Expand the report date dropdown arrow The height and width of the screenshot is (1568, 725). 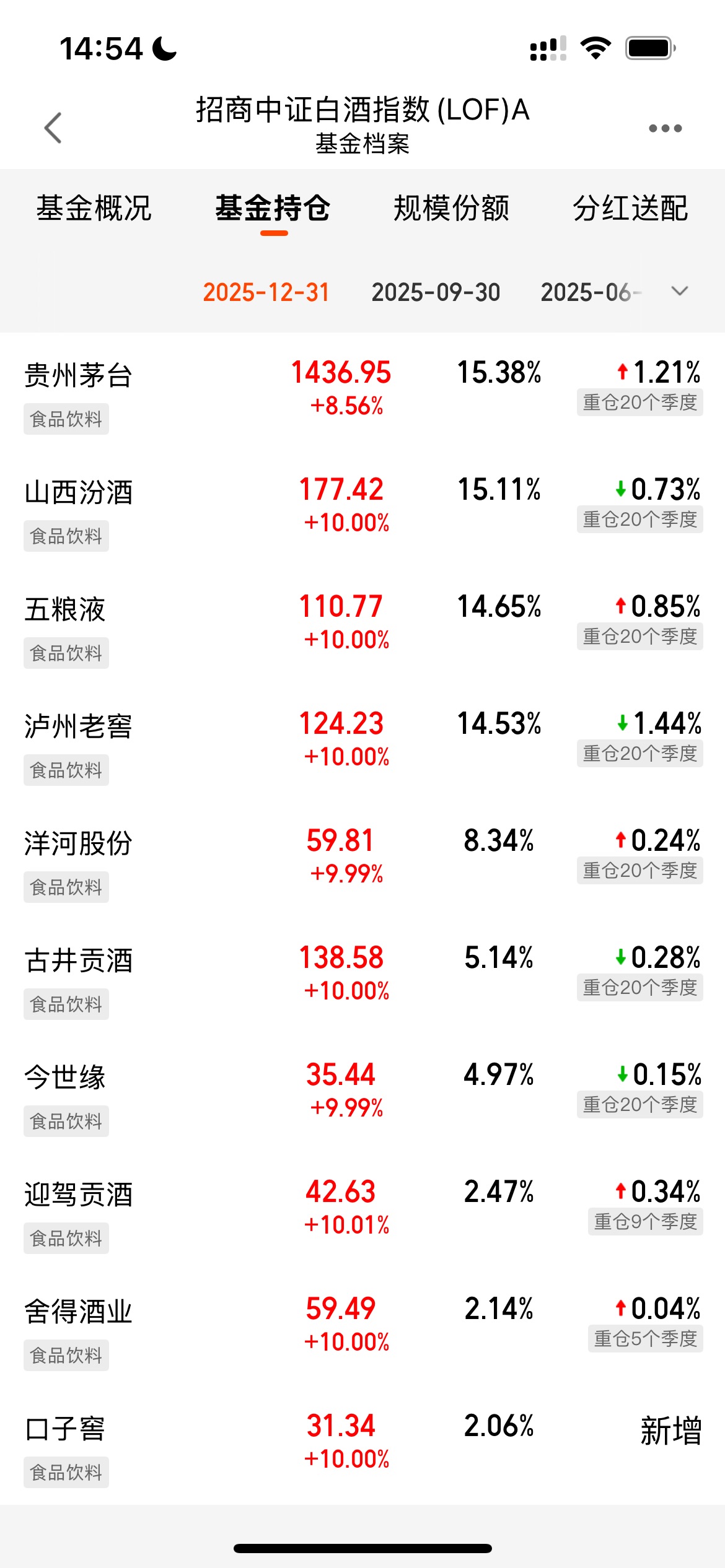(x=680, y=291)
